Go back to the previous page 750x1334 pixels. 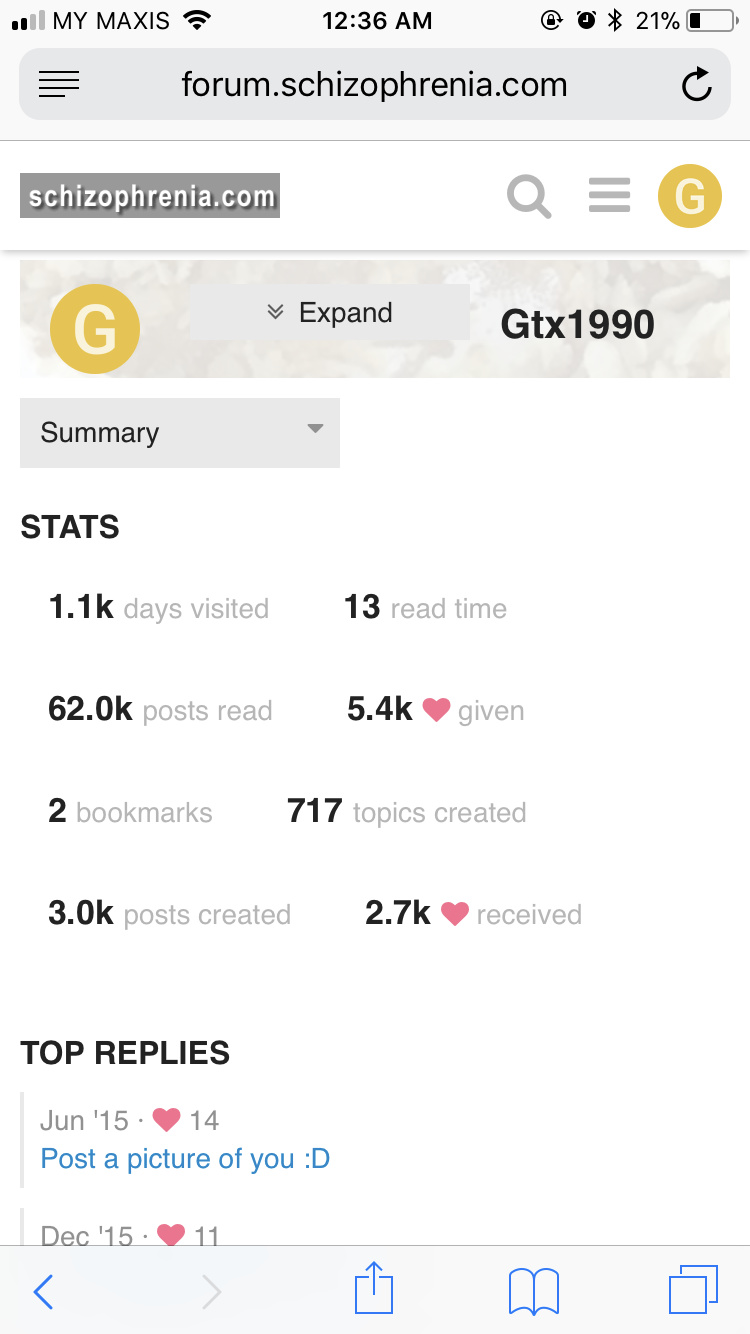coord(44,1292)
